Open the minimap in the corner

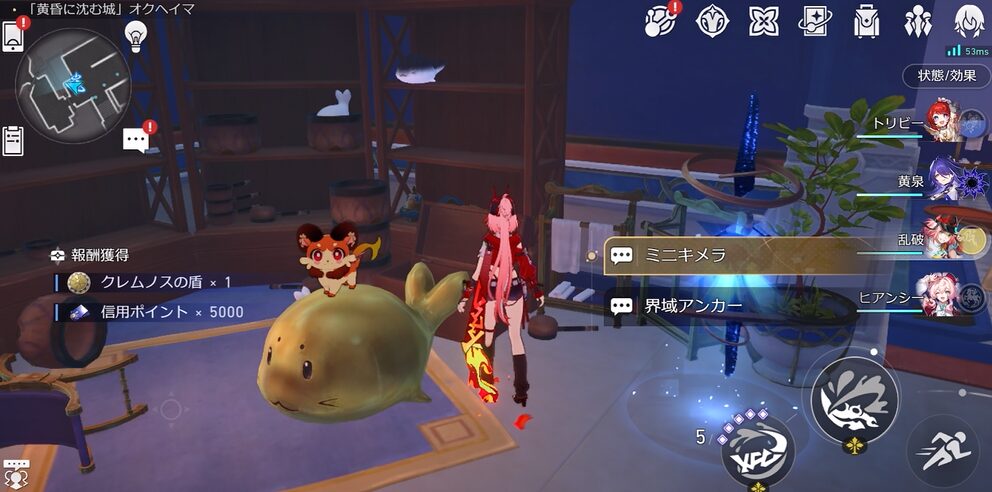pyautogui.click(x=73, y=84)
